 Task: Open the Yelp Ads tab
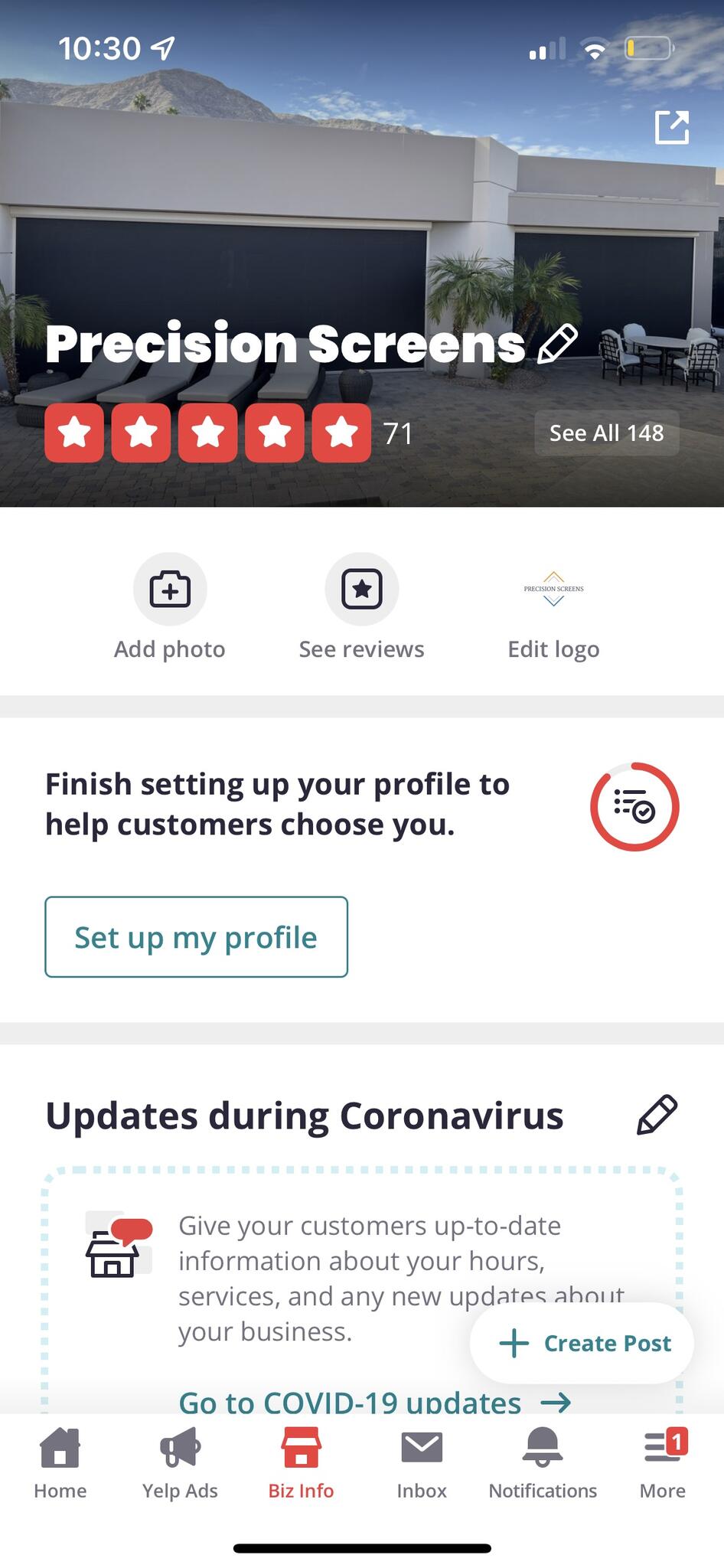tap(180, 1464)
